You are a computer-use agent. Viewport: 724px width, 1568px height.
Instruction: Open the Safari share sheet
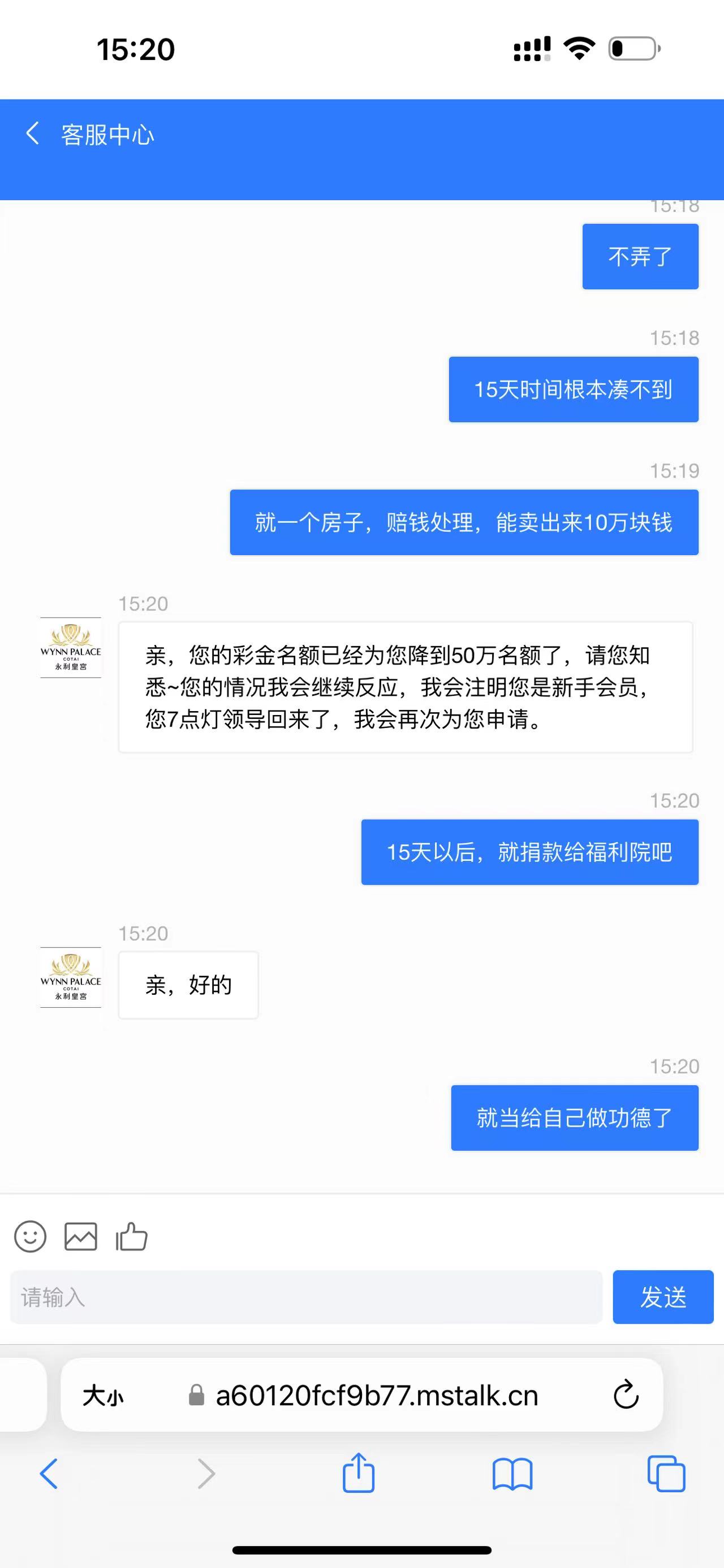coord(358,1472)
